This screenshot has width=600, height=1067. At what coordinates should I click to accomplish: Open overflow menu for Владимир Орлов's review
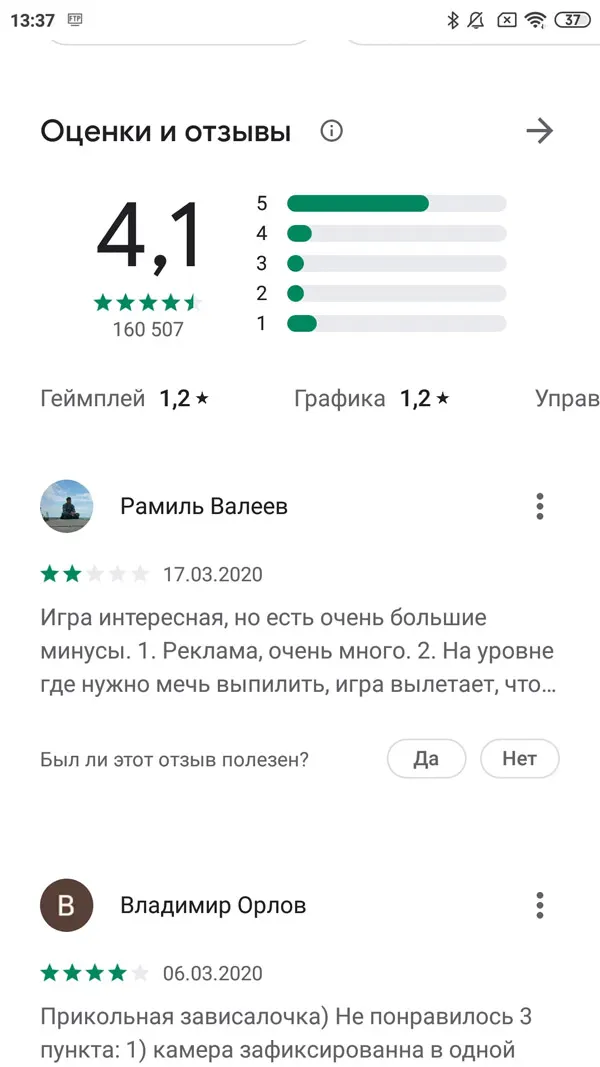coord(539,905)
